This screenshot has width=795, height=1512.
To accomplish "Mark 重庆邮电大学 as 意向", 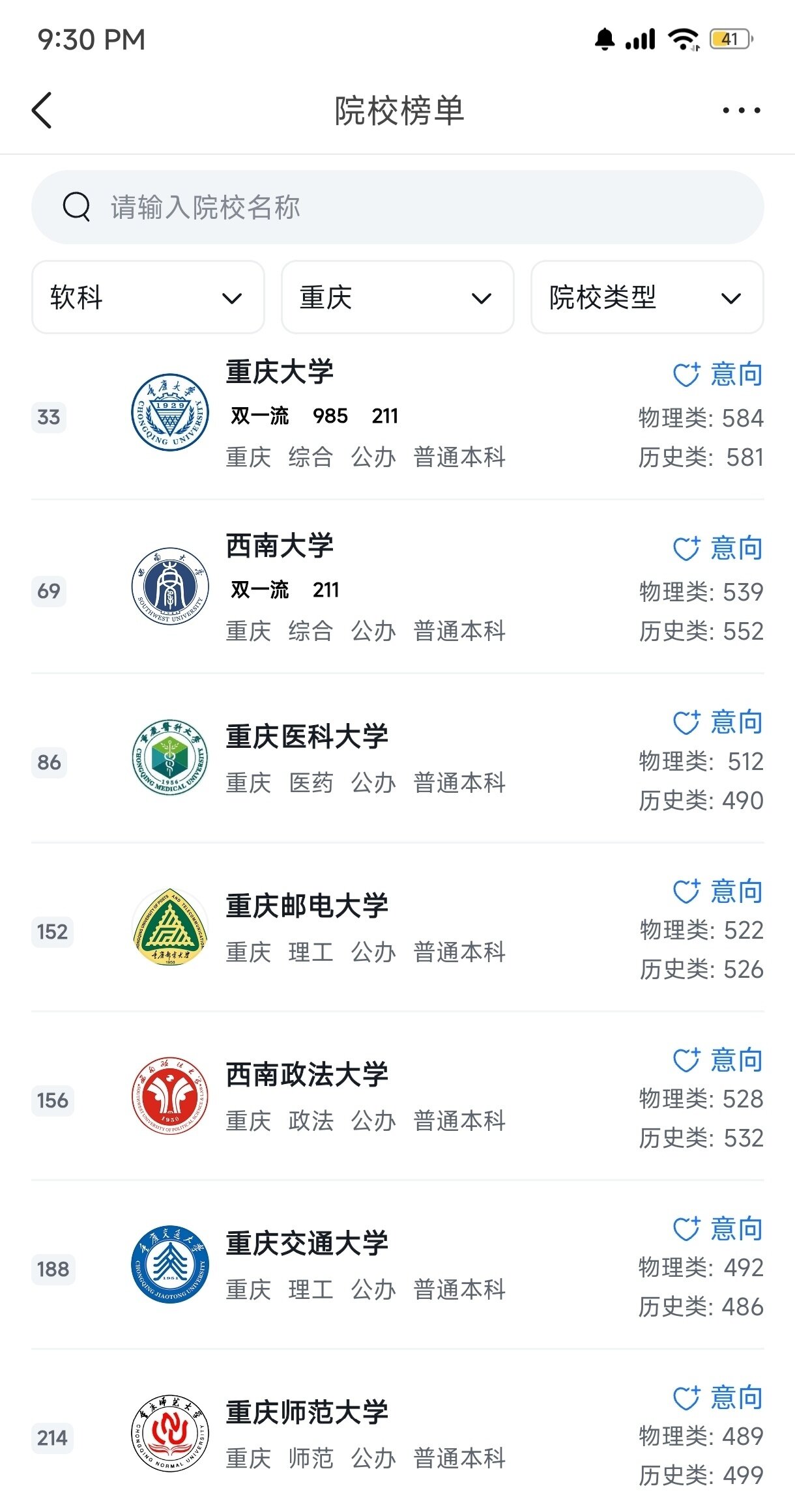I will pos(717,891).
